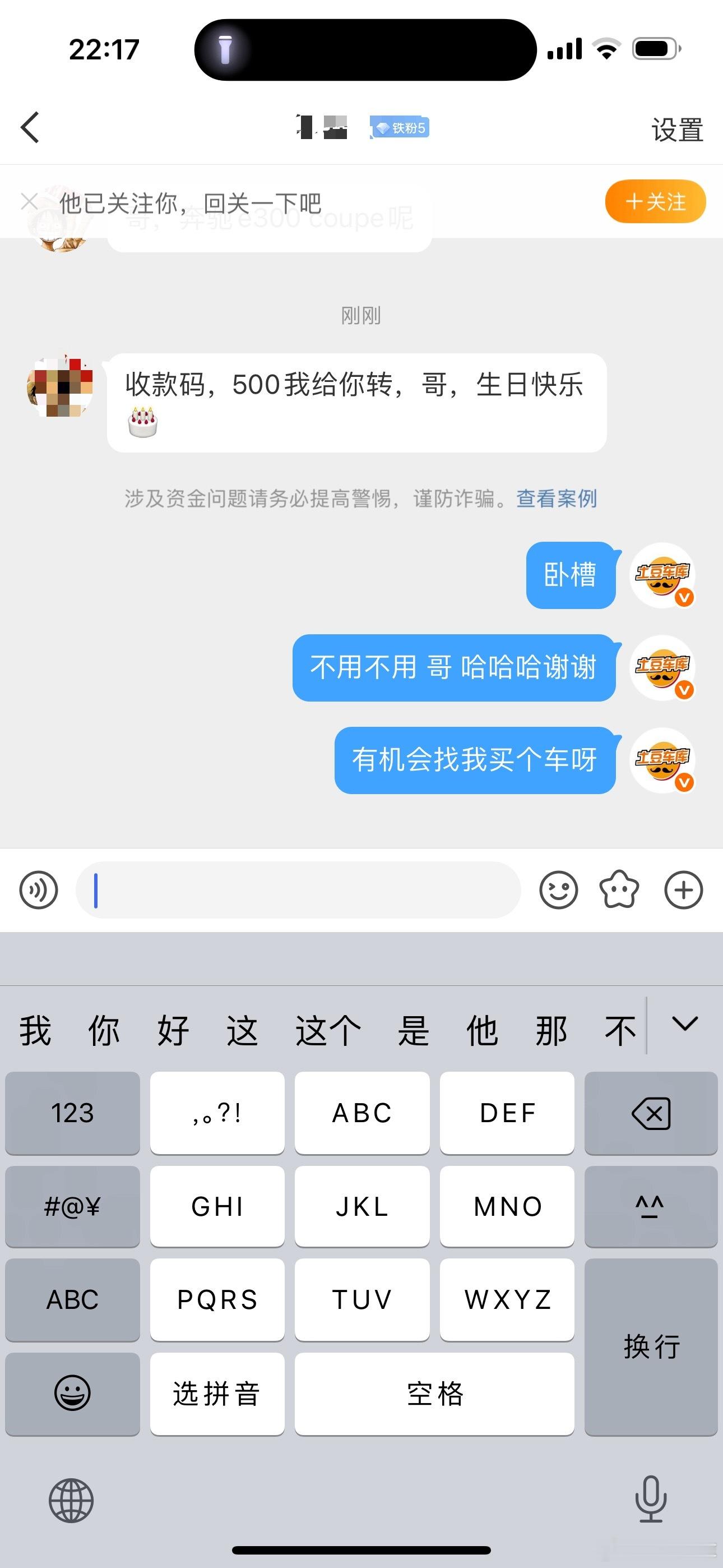Open the sender's profile avatar
723x1568 pixels.
[x=61, y=388]
